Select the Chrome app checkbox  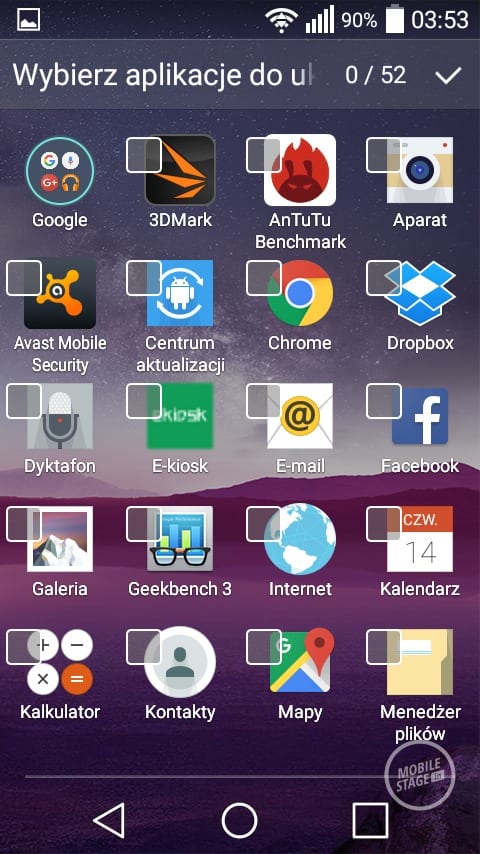click(x=264, y=278)
